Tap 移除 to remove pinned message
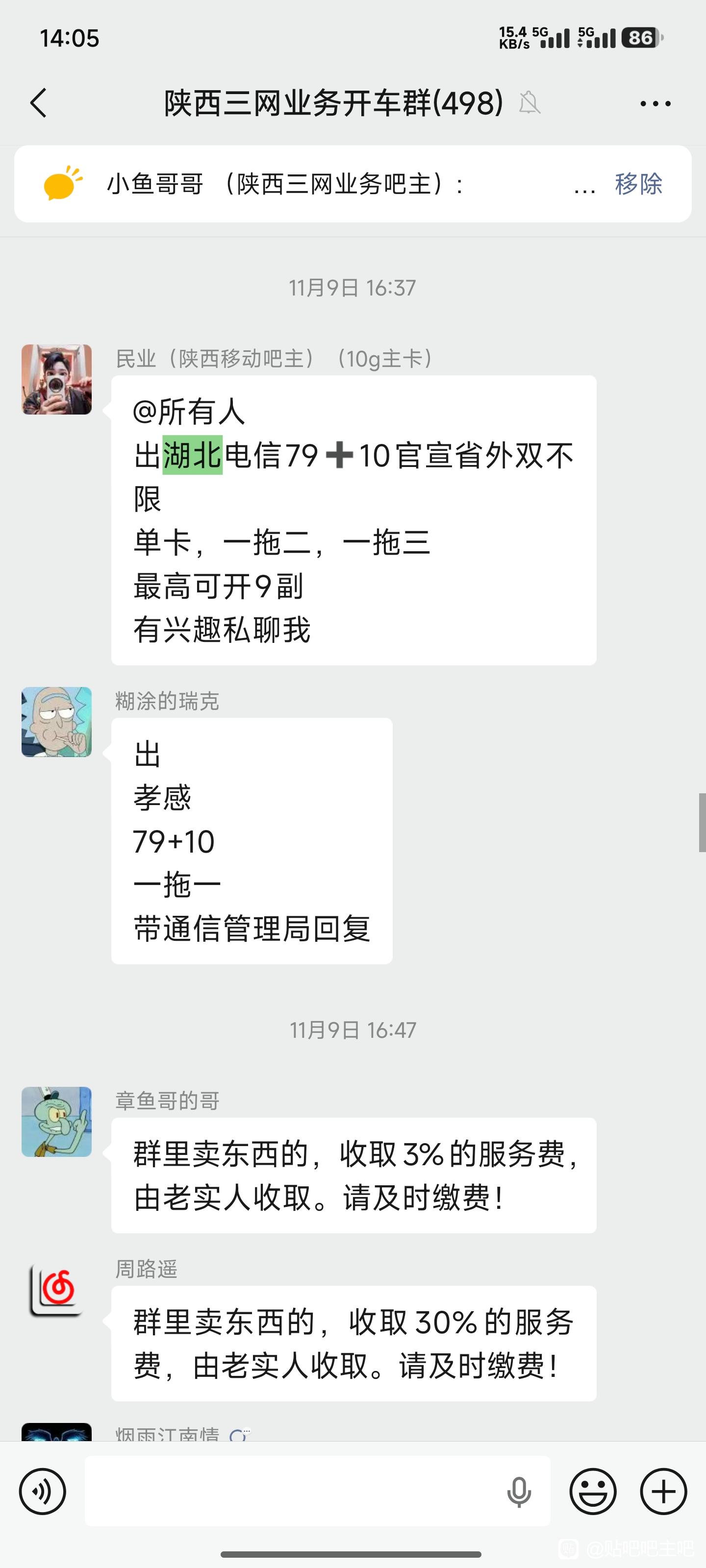706x1568 pixels. pos(638,184)
